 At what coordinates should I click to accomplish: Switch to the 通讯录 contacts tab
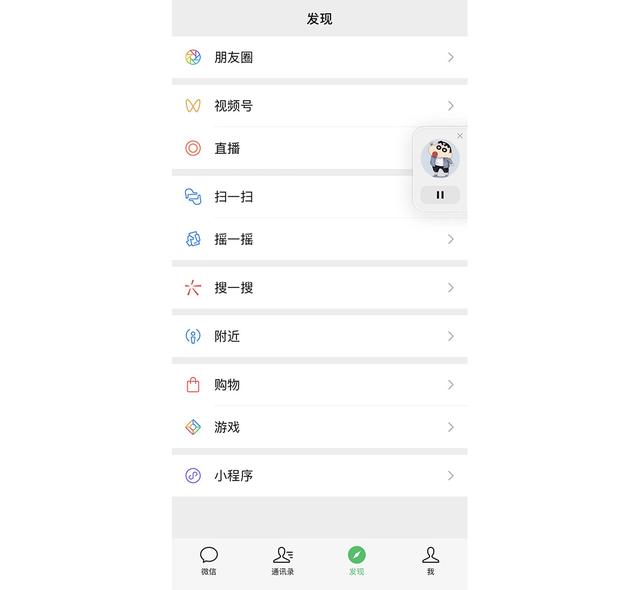point(282,561)
